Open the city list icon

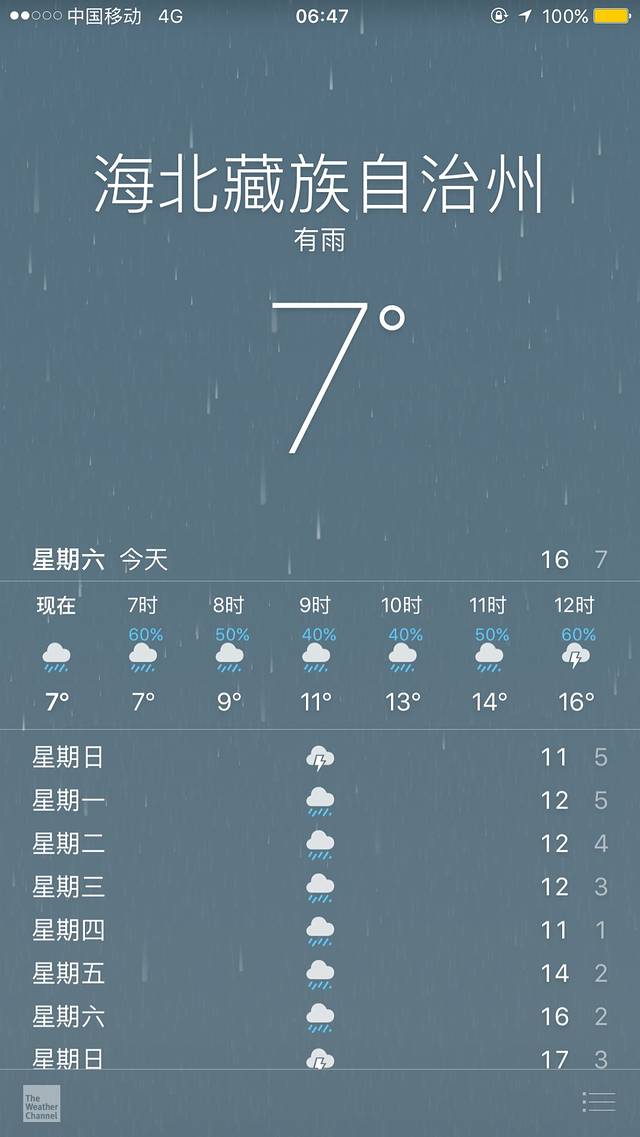point(598,1102)
